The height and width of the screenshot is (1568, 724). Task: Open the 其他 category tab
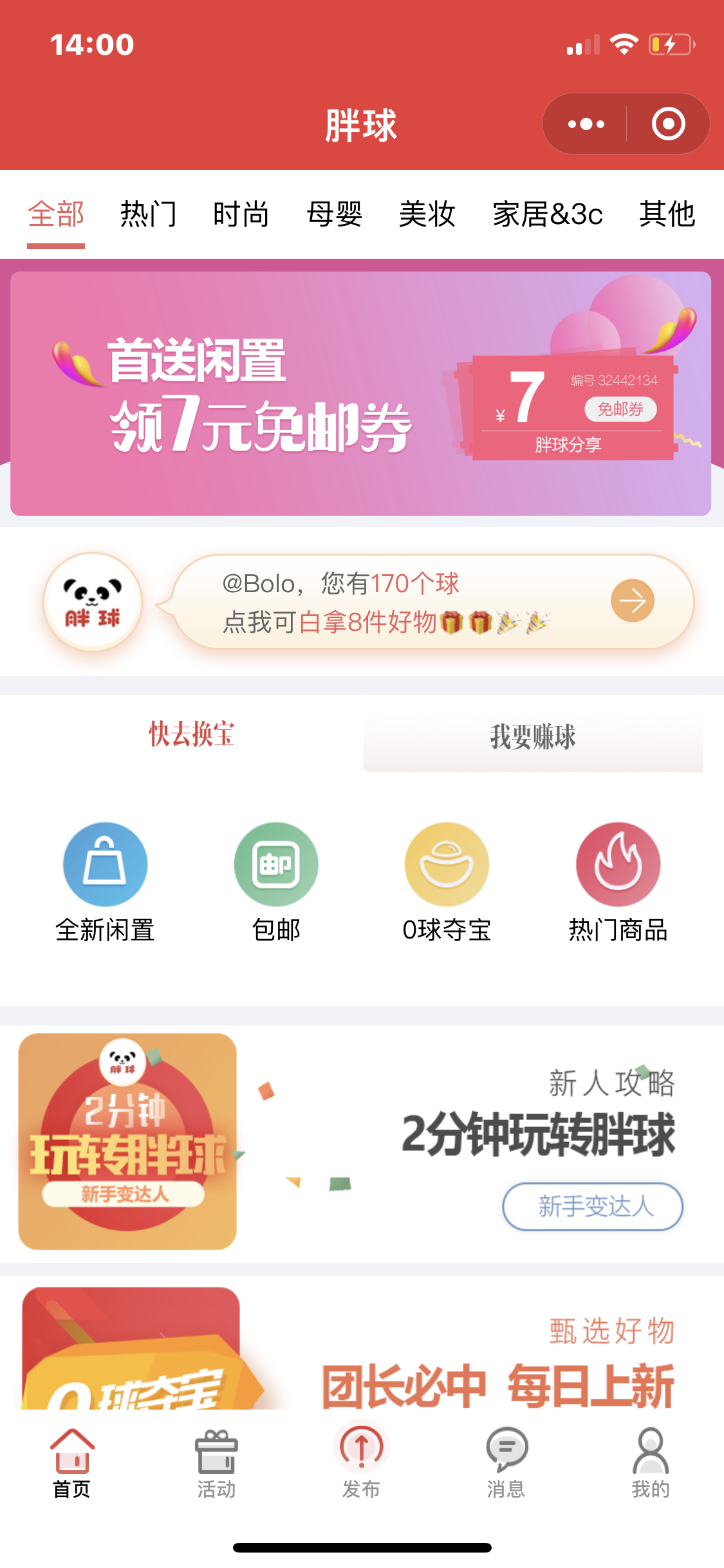click(x=667, y=214)
